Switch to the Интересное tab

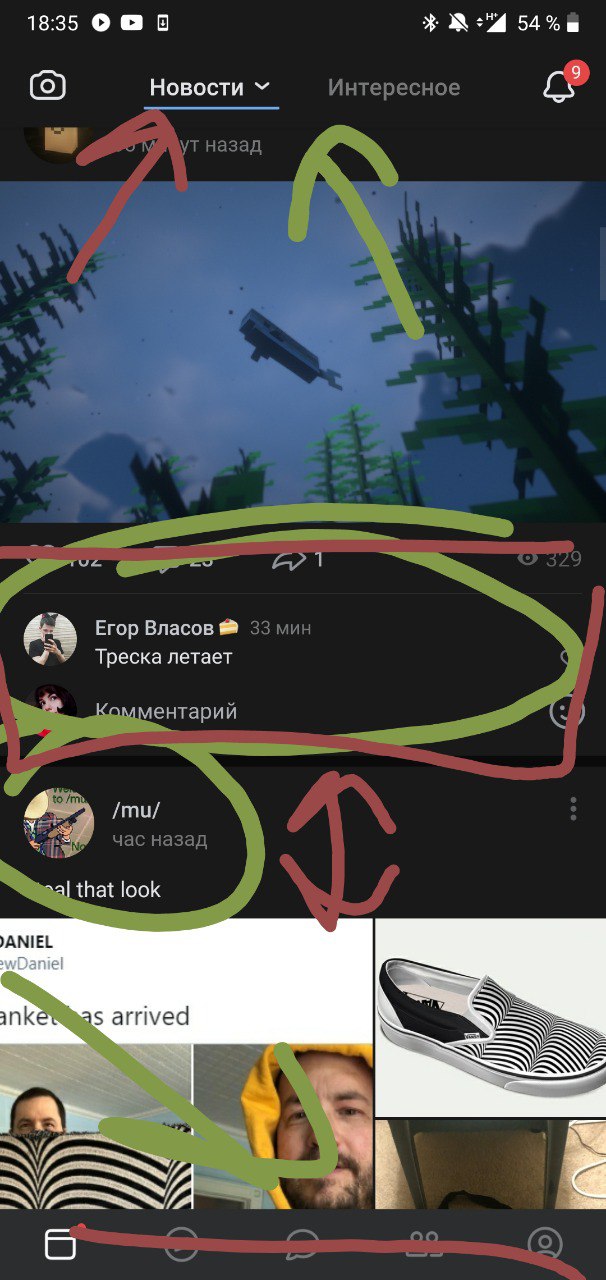click(394, 87)
